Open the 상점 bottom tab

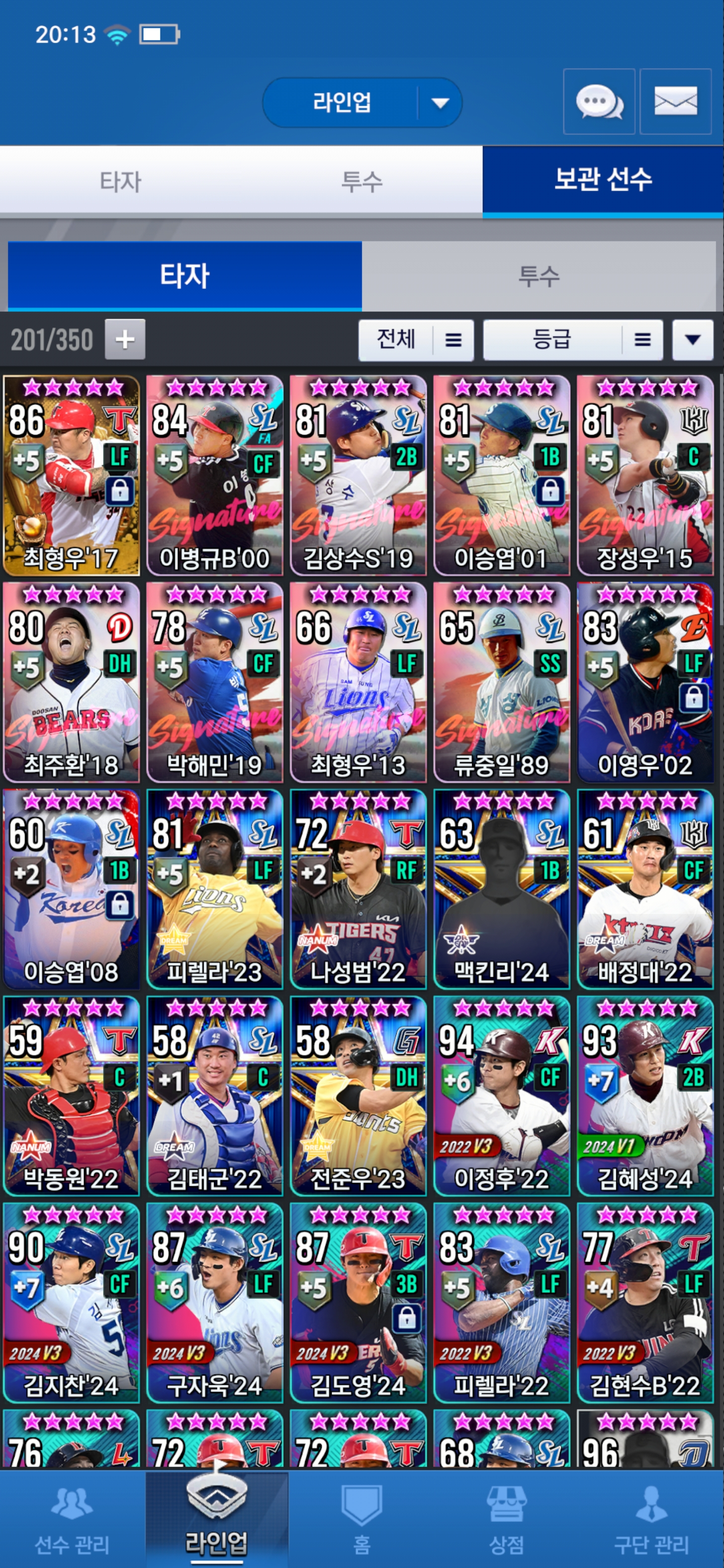pyautogui.click(x=507, y=1519)
